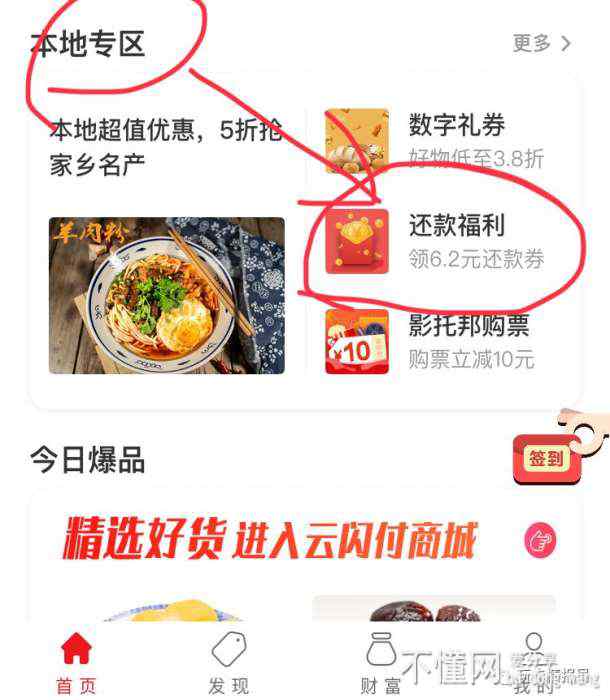Switch to the 发现 tab
This screenshot has width=610, height=700.
coord(229,663)
